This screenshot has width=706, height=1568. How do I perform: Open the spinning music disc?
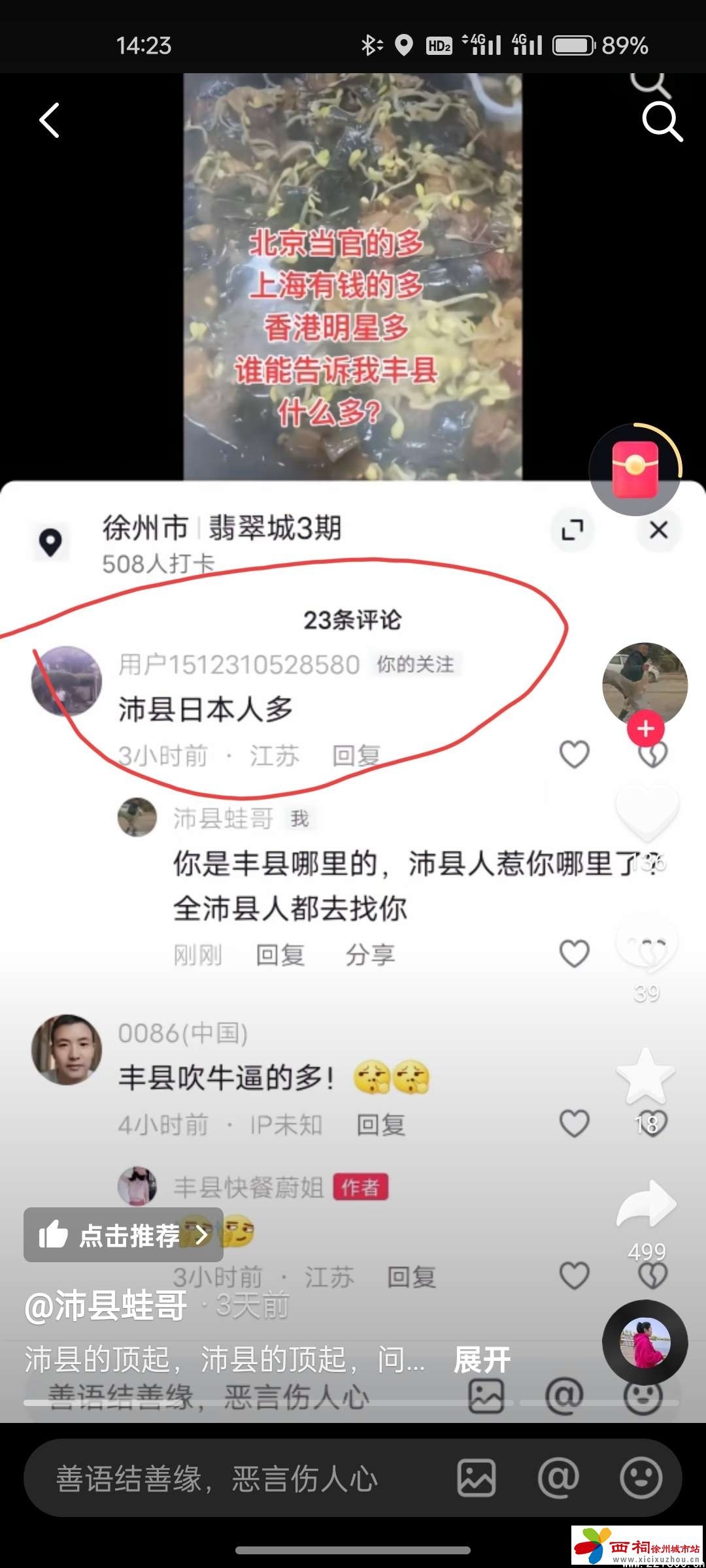645,1343
